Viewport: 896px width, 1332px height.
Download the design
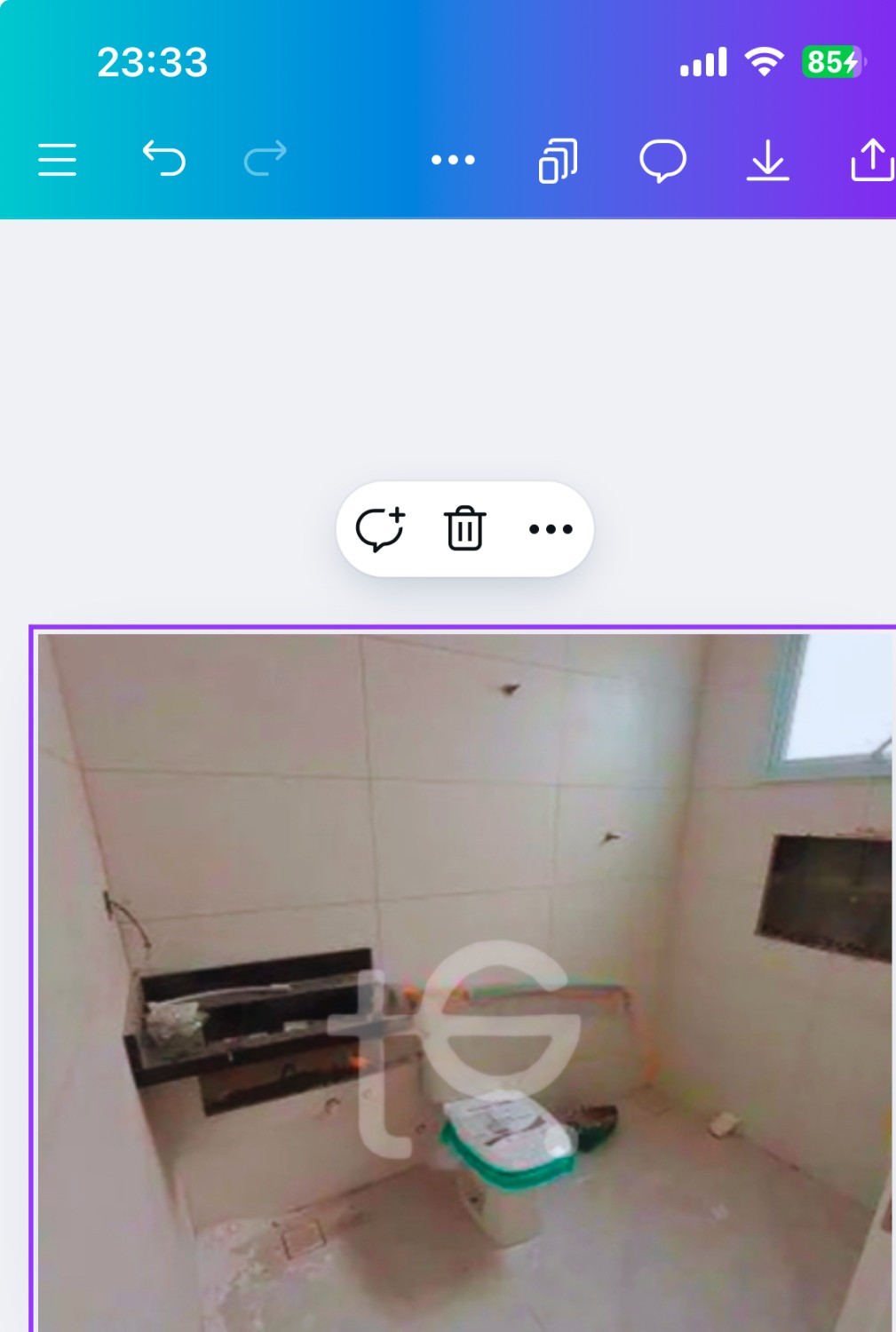(x=767, y=161)
